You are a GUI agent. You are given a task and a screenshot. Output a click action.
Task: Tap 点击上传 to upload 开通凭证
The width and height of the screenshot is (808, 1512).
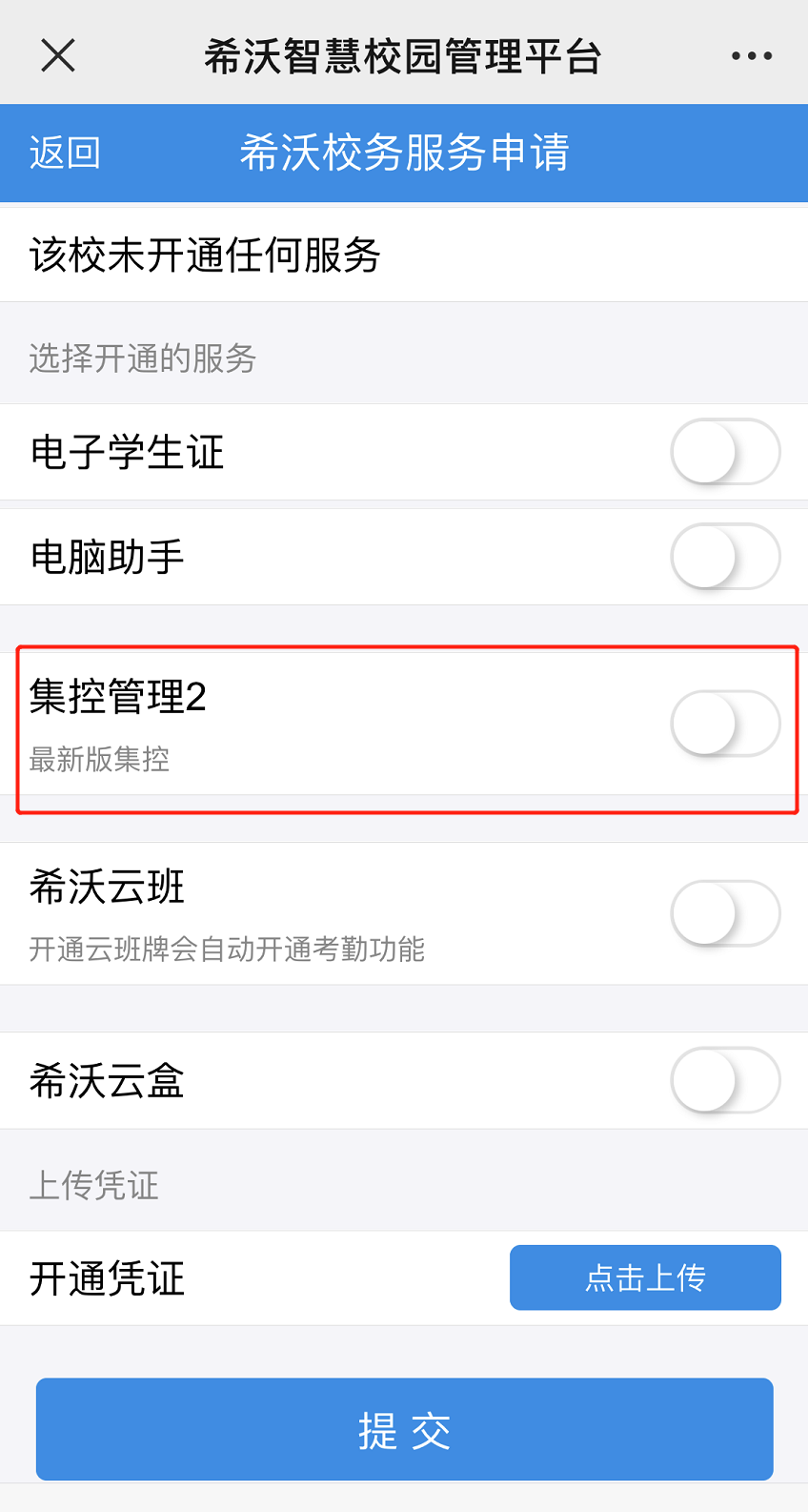click(x=645, y=1277)
